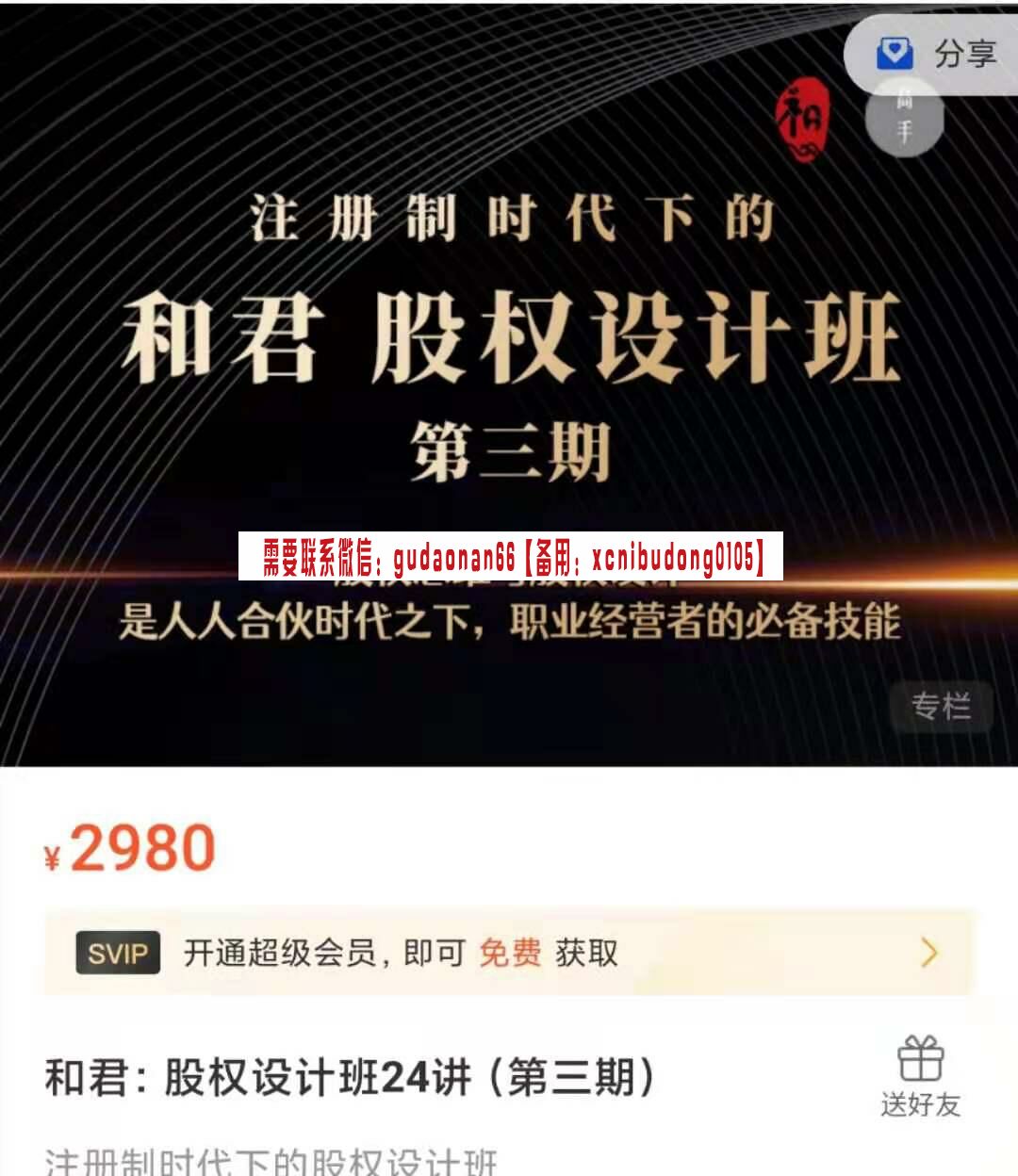Share this course via 分享 button
Screen dimensions: 1018x1176
(938, 54)
